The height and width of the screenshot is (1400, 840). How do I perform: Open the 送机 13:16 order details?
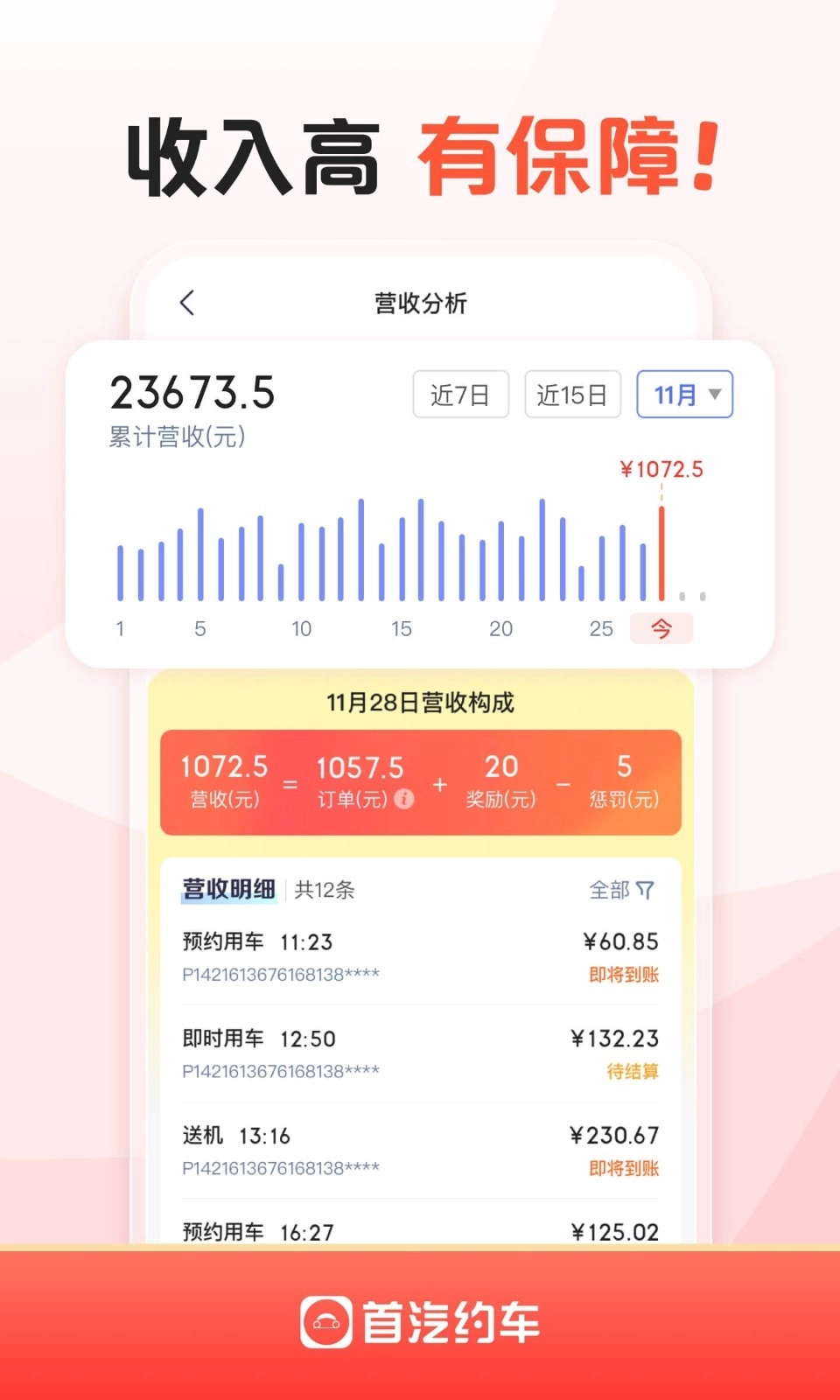pos(420,1151)
